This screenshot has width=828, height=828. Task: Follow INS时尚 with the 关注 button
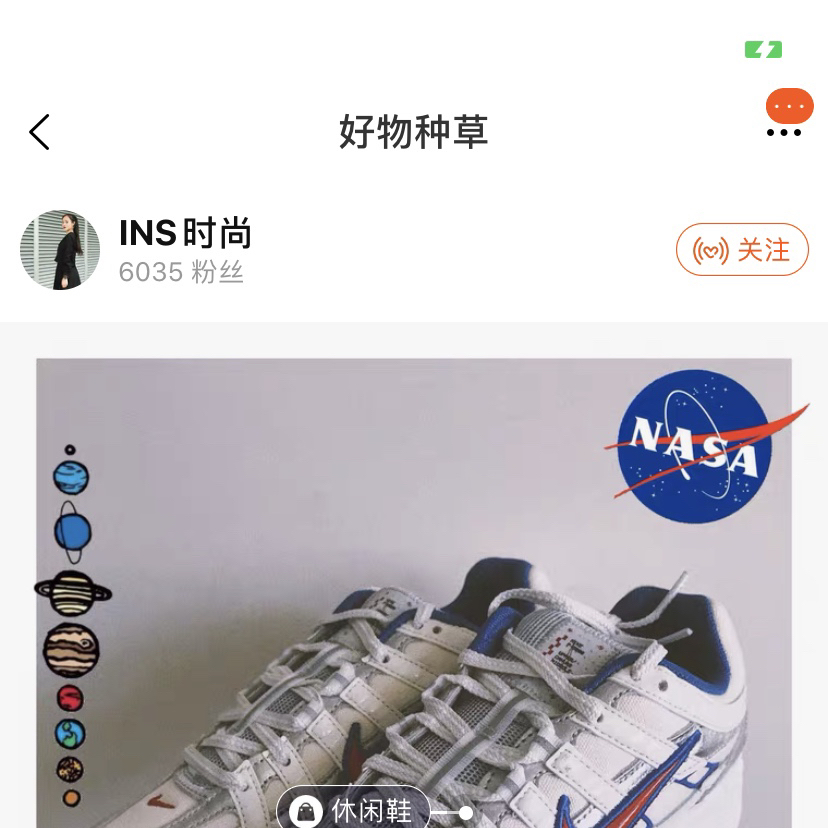[x=742, y=250]
